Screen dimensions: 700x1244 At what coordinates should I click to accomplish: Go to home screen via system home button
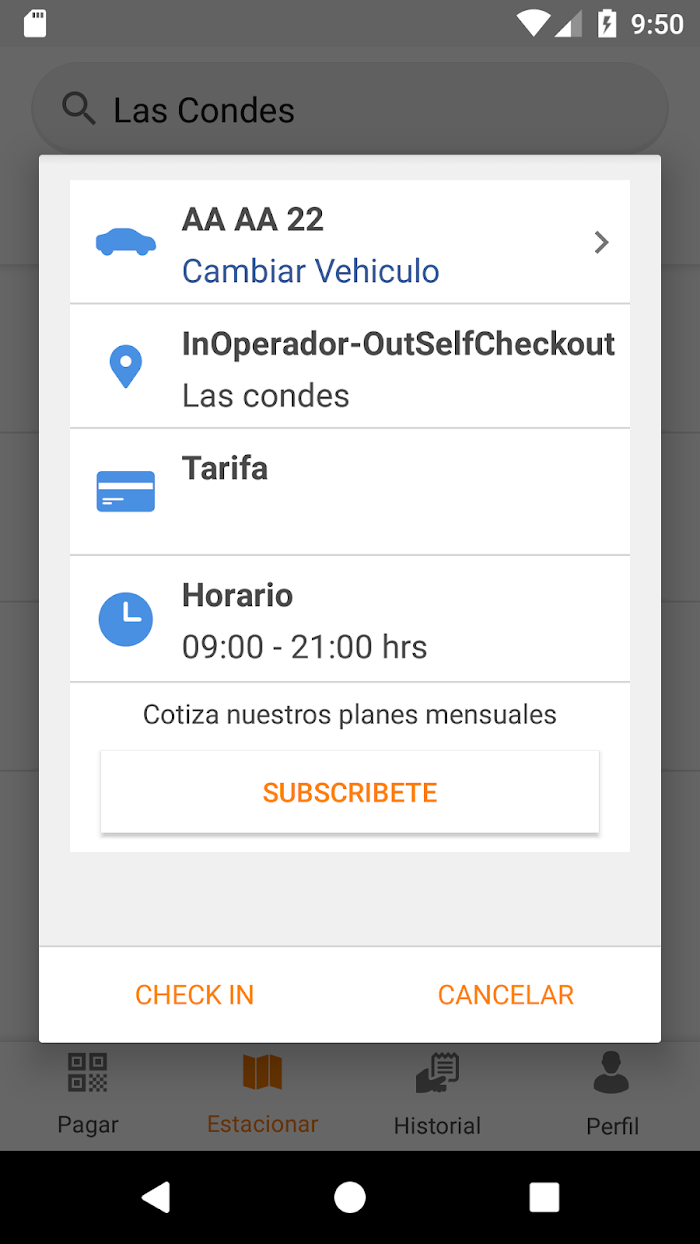pos(350,1197)
